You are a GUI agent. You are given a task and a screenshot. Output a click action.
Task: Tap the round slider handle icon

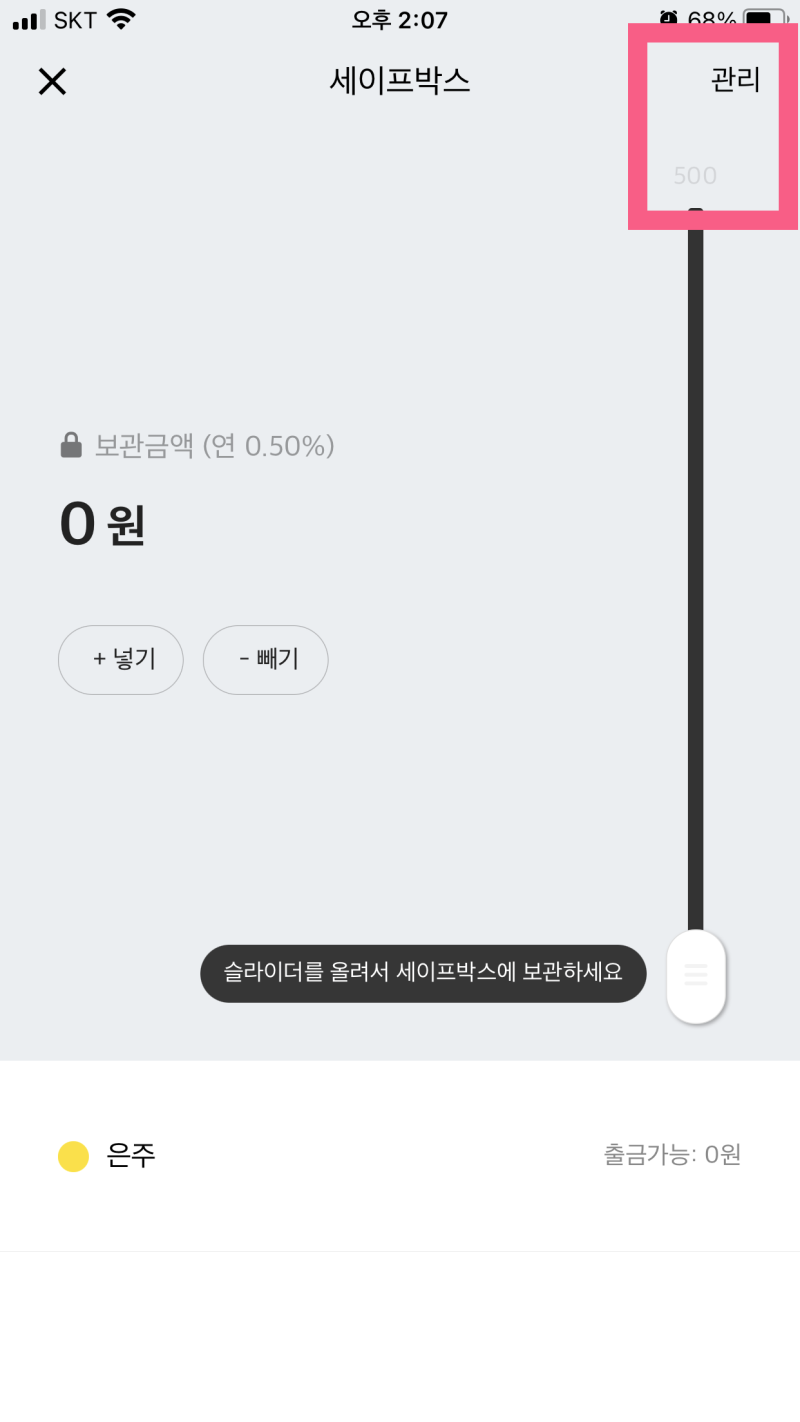[x=696, y=975]
